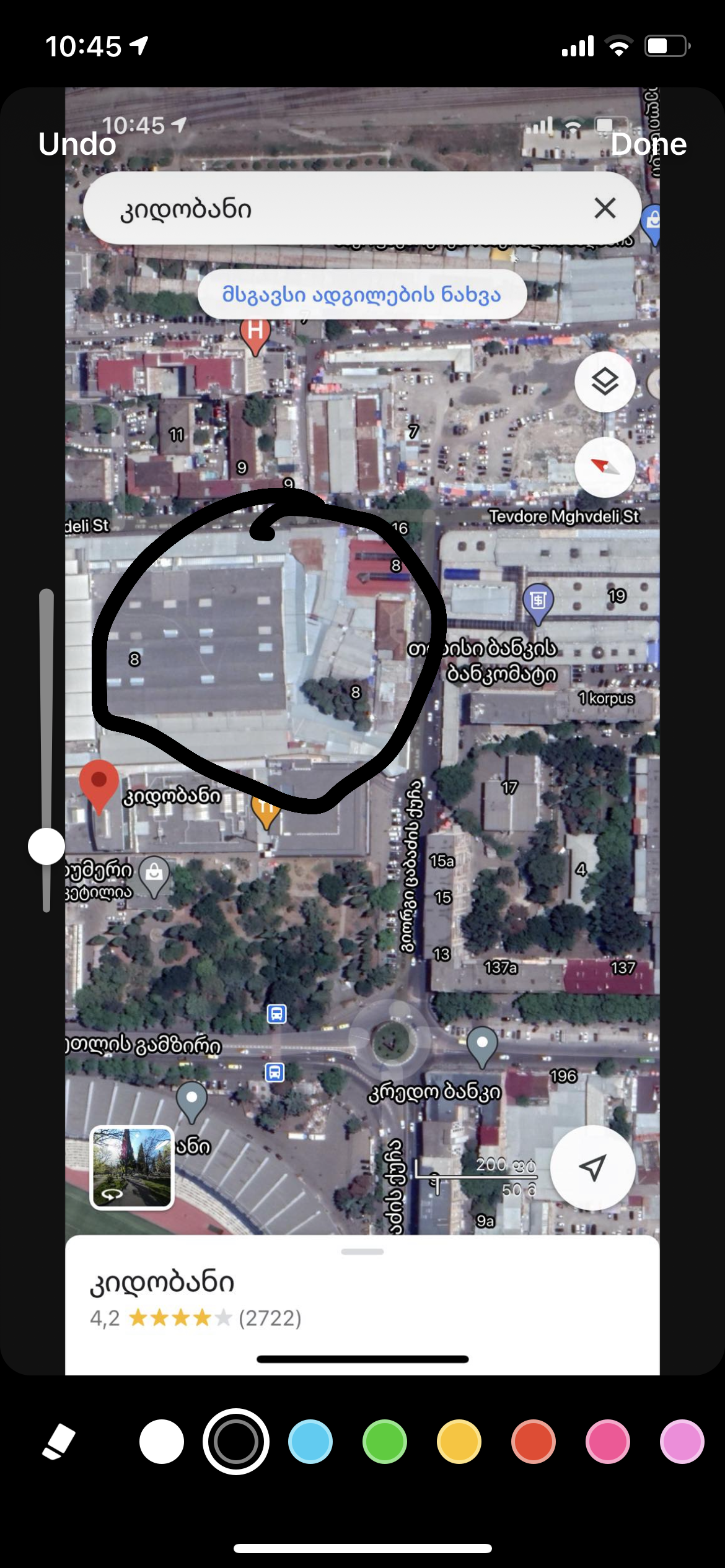Undo the last drawing stroke
725x1568 pixels.
pos(77,144)
